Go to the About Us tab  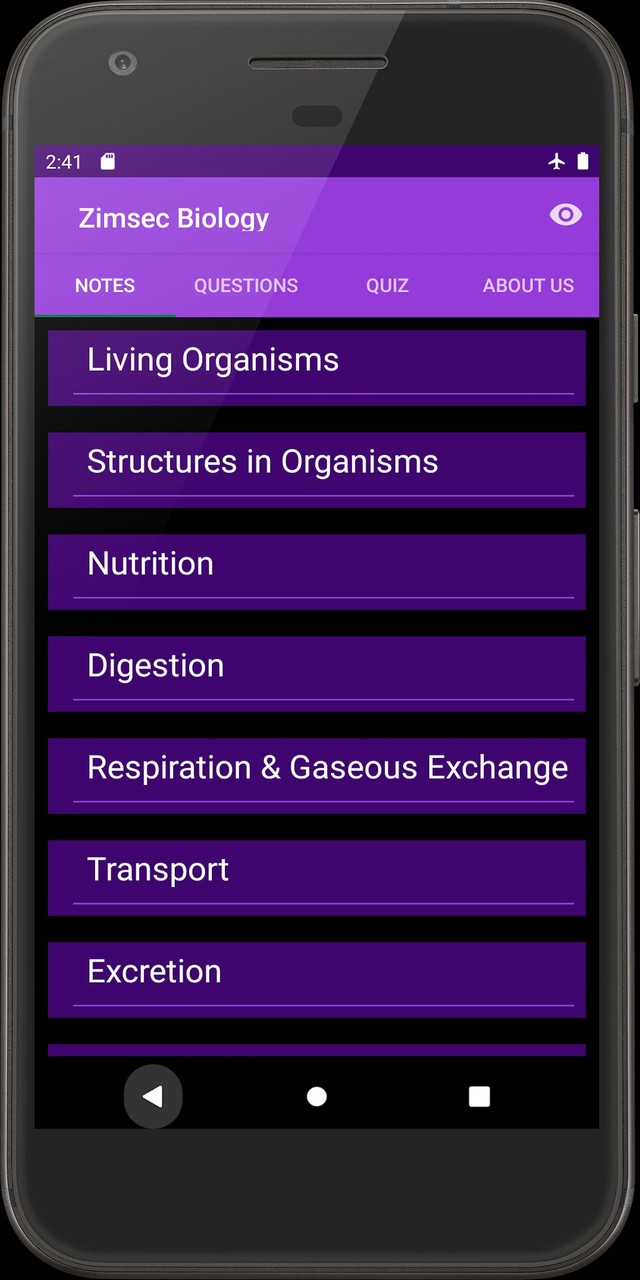click(x=528, y=285)
